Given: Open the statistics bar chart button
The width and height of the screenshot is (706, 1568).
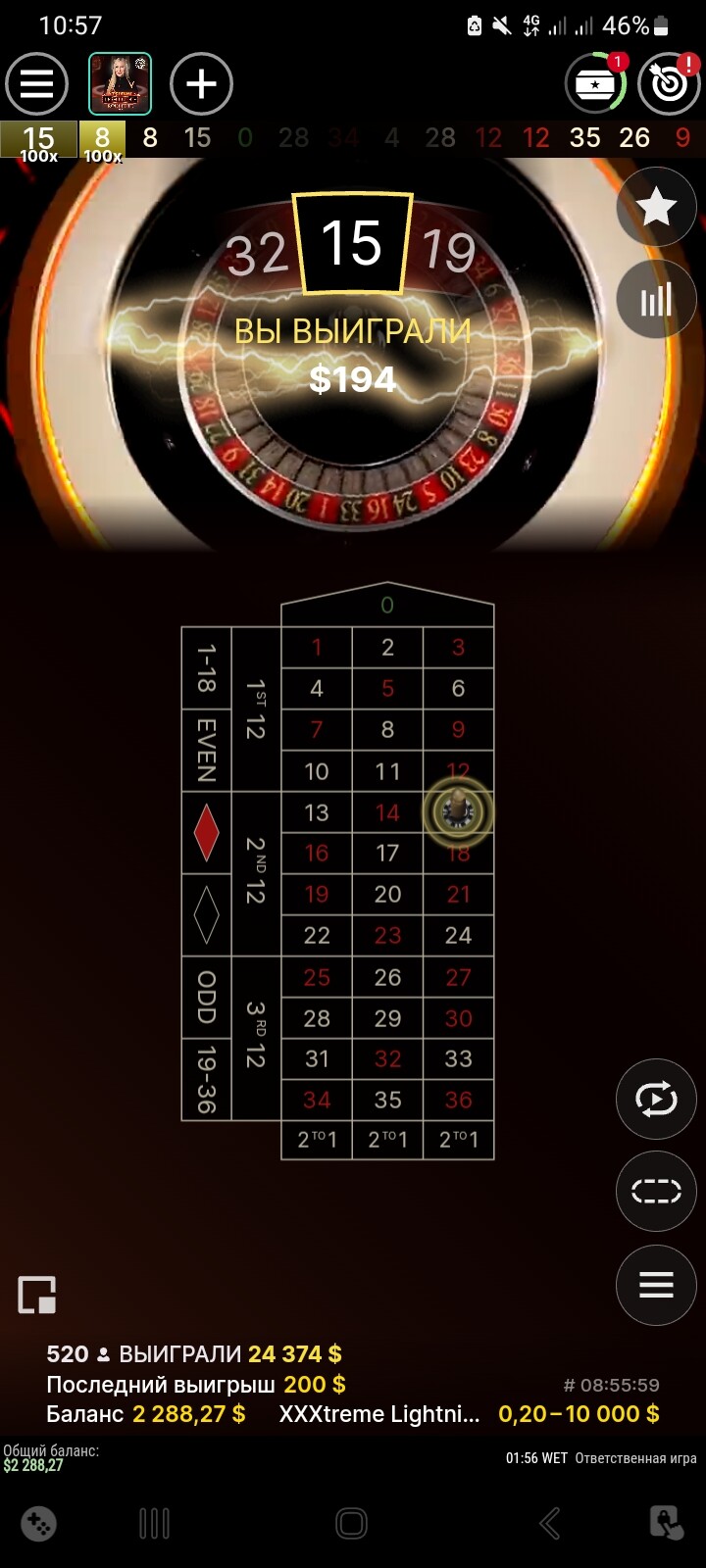Looking at the screenshot, I should 656,300.
